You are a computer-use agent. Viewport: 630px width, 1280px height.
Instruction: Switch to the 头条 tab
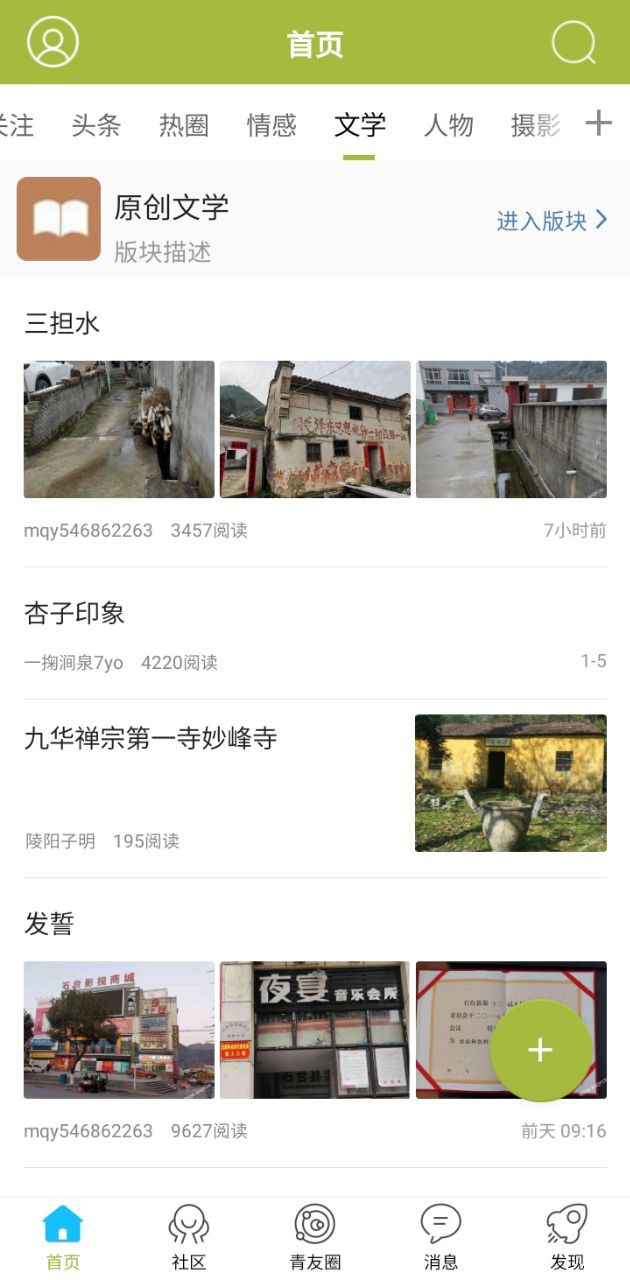pos(96,125)
